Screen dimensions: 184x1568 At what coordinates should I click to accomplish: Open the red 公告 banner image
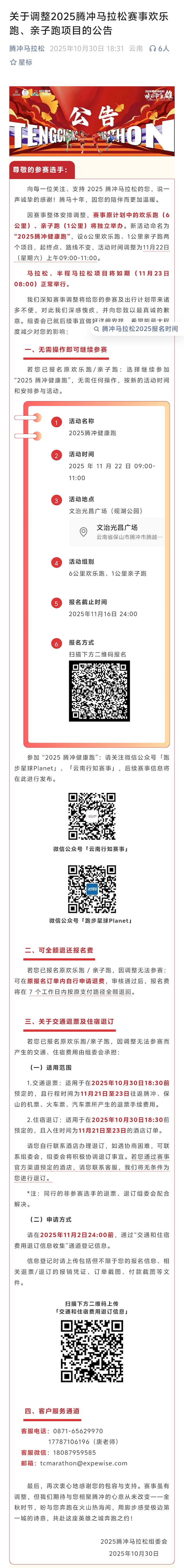tap(92, 122)
